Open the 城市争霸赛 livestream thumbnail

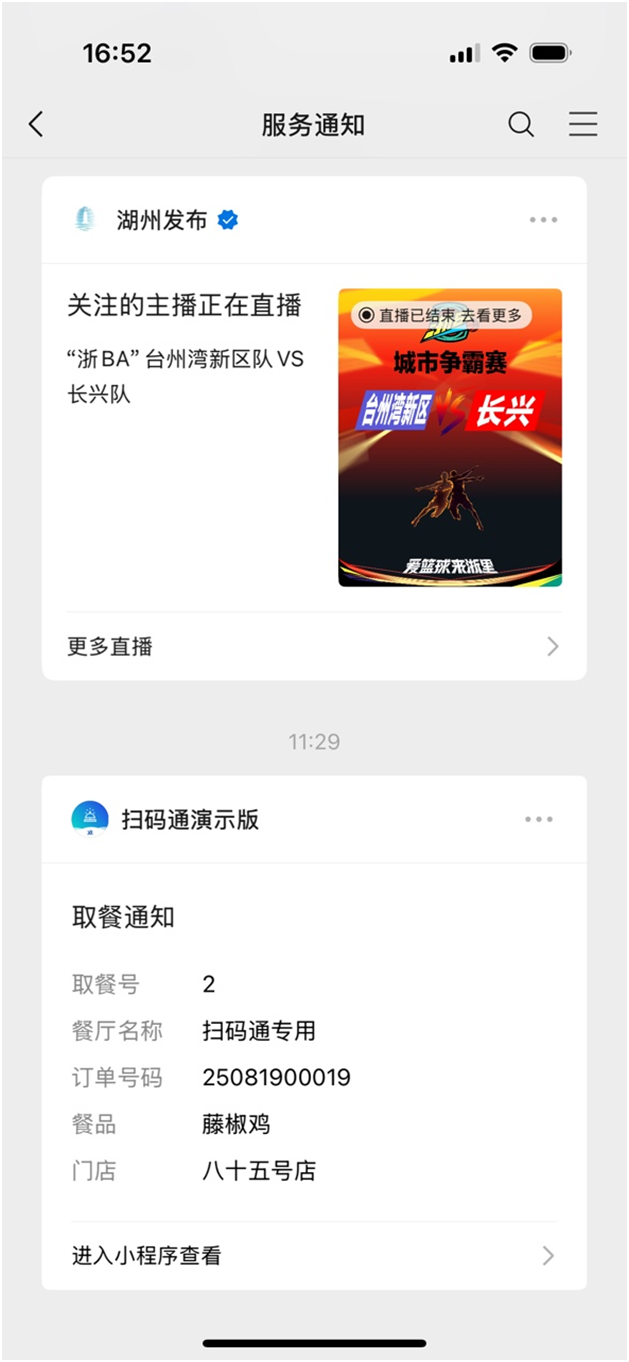click(x=450, y=437)
